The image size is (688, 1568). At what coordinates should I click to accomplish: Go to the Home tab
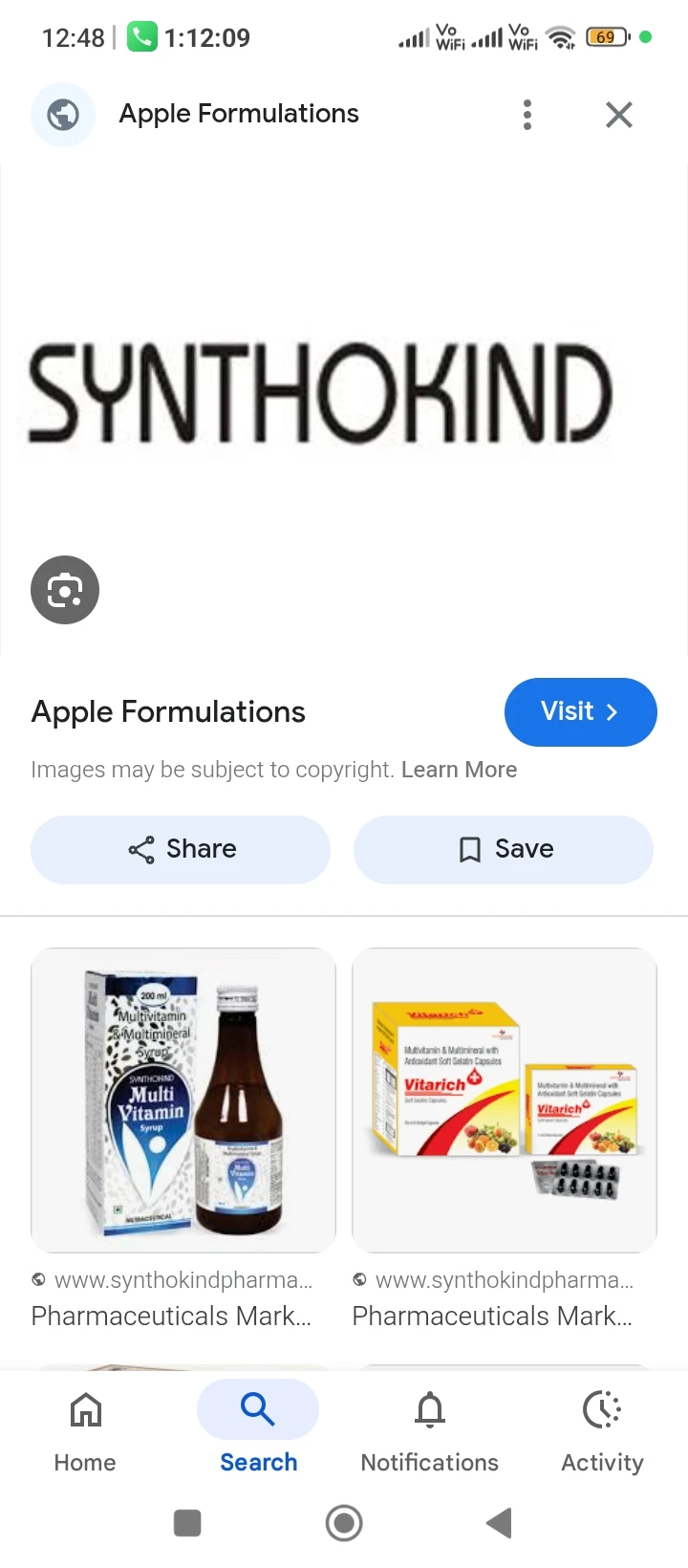(85, 1428)
